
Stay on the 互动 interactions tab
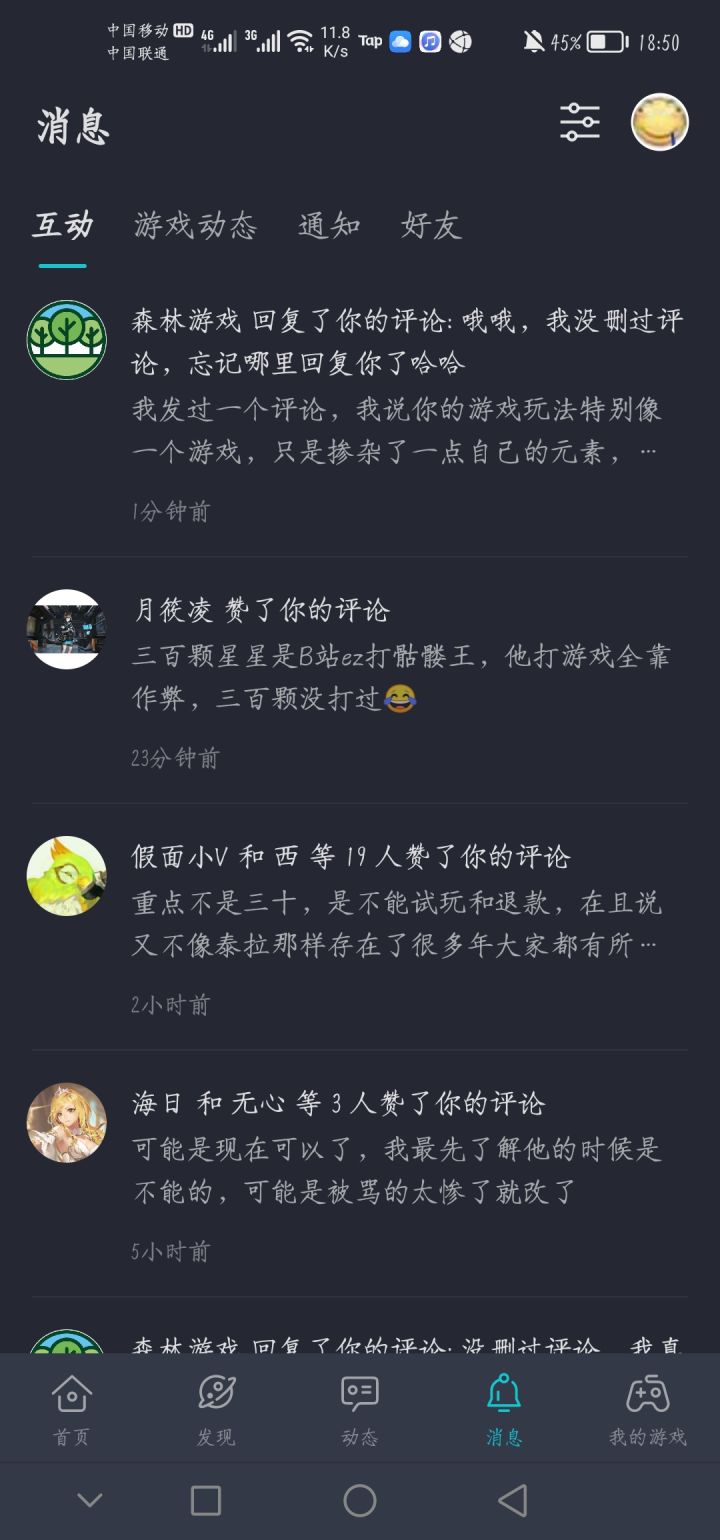pos(63,228)
